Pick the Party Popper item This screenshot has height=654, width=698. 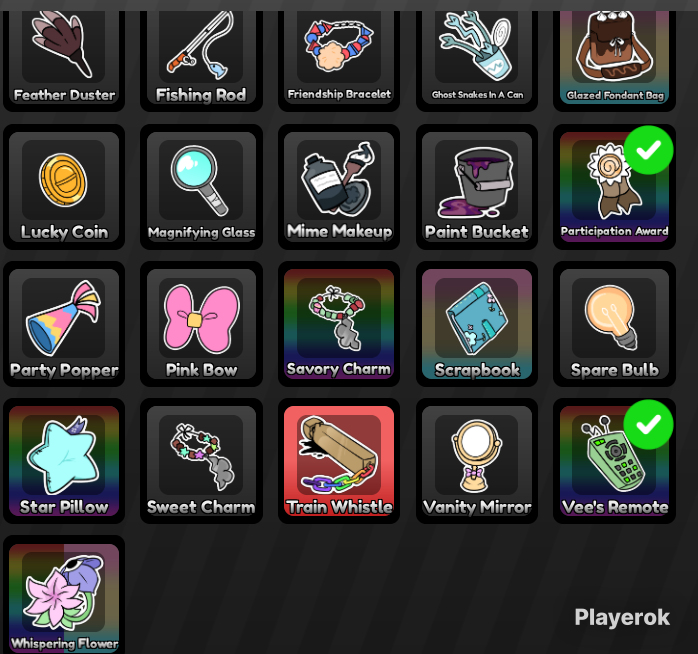coord(64,323)
